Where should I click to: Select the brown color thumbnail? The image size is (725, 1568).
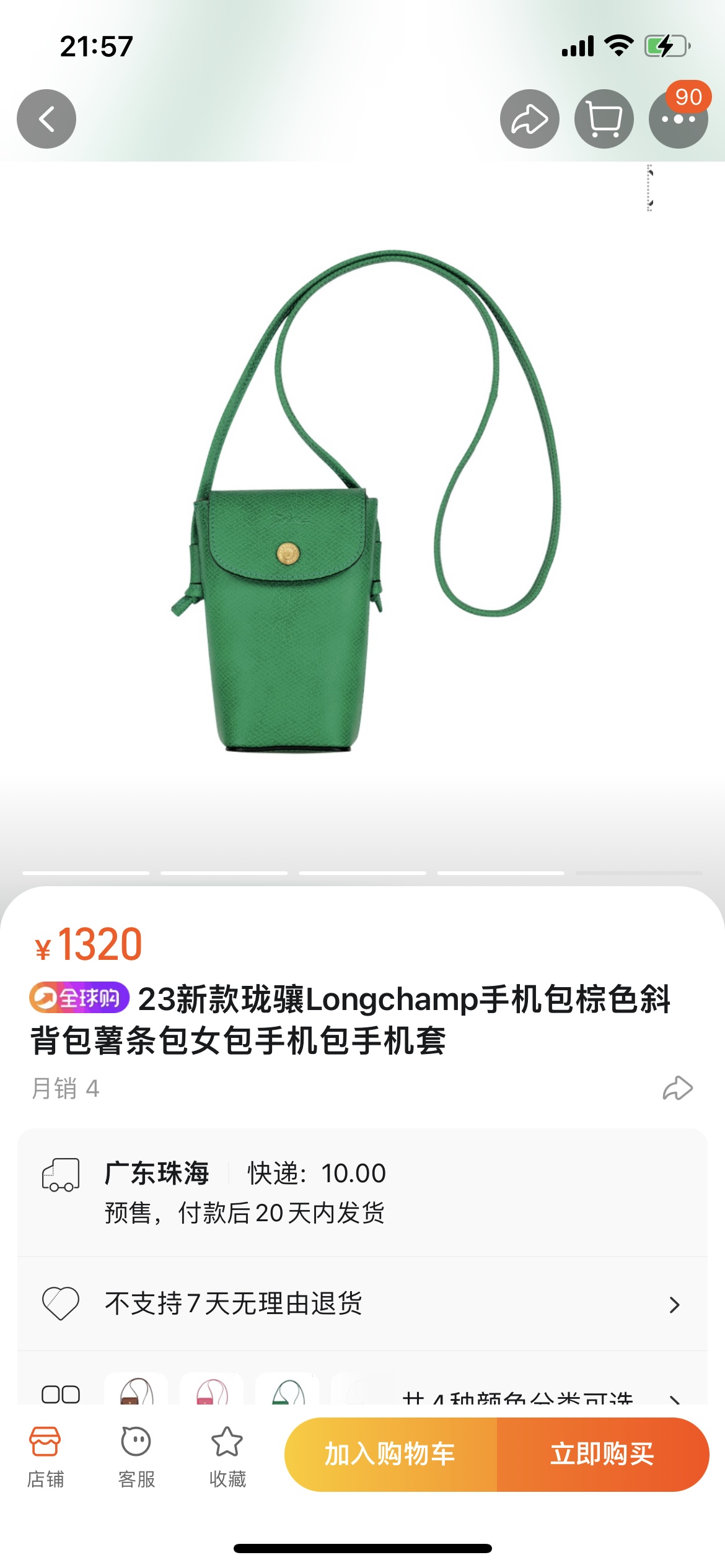[136, 1392]
